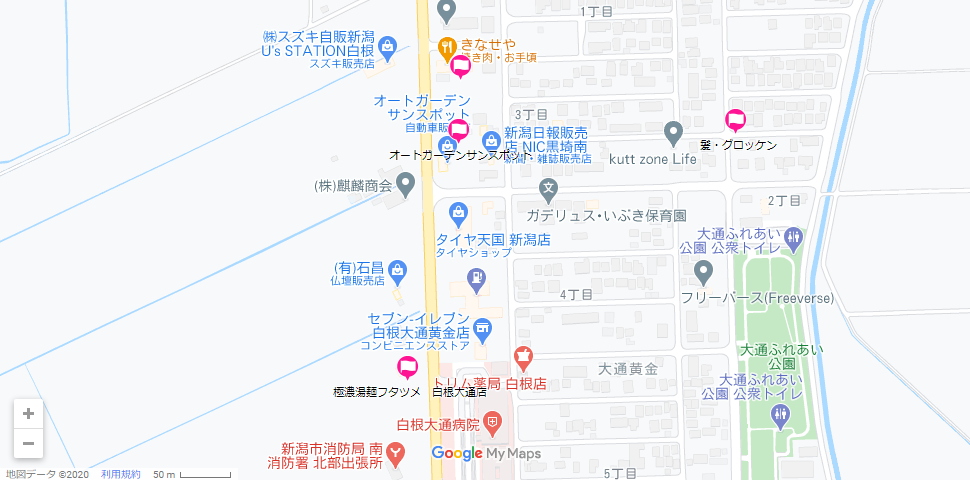Open the 利用規約 terms link
970x480 pixels.
click(120, 474)
